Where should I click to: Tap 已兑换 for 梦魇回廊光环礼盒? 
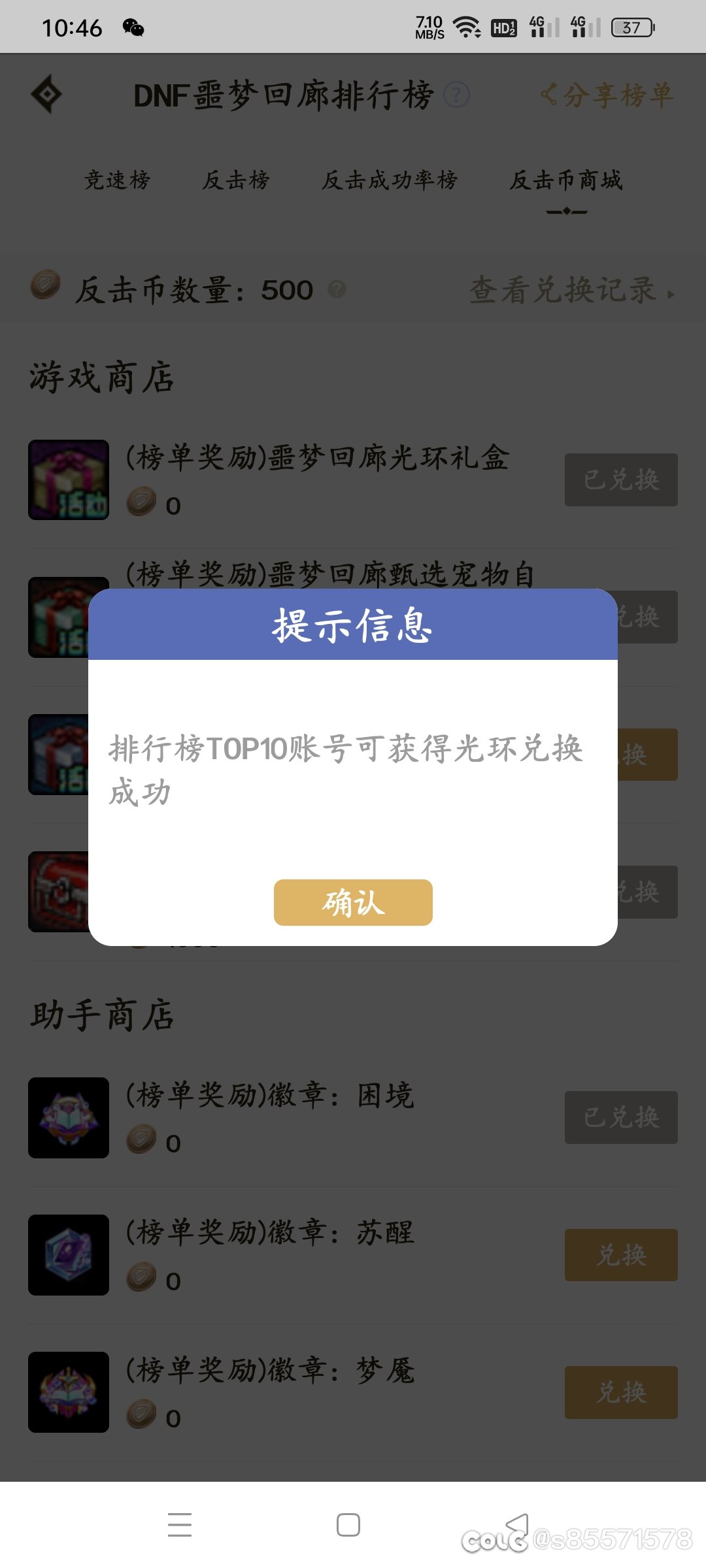pyautogui.click(x=620, y=480)
